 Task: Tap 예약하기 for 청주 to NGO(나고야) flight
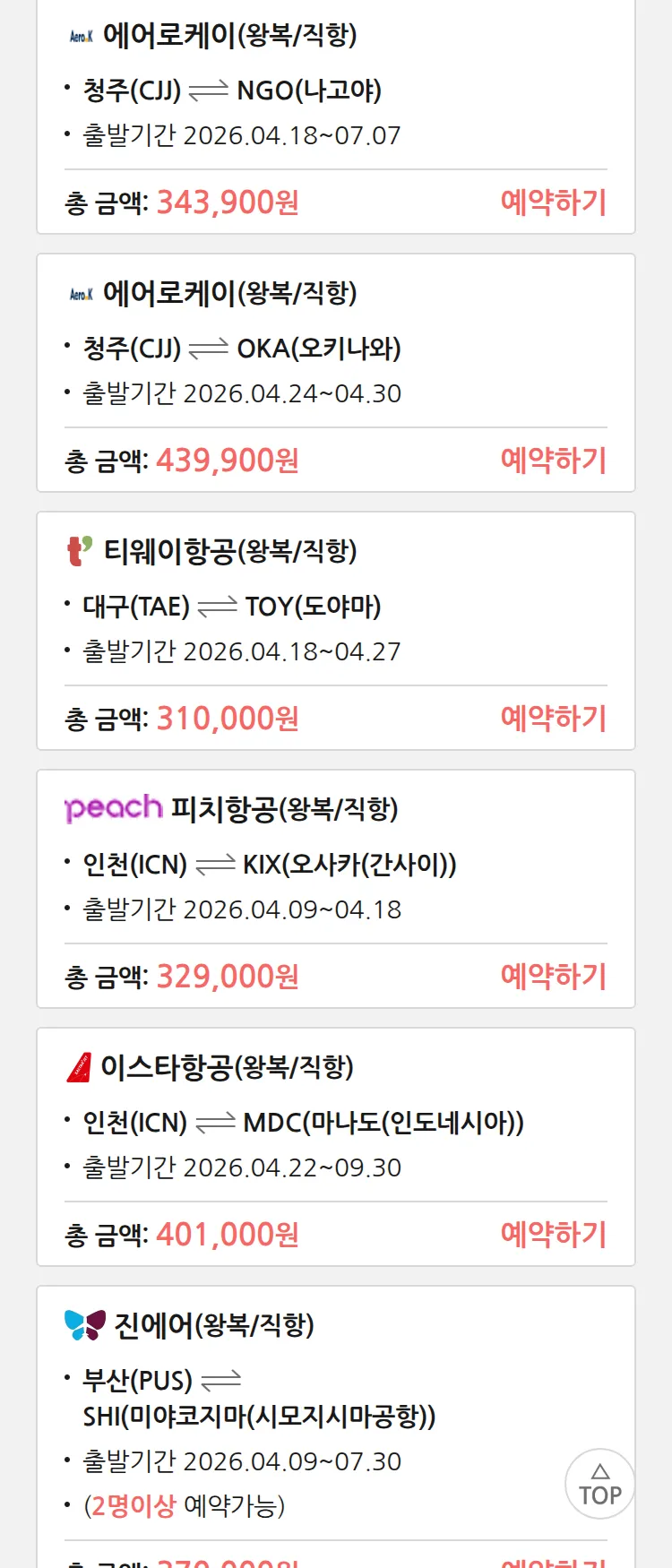point(553,202)
